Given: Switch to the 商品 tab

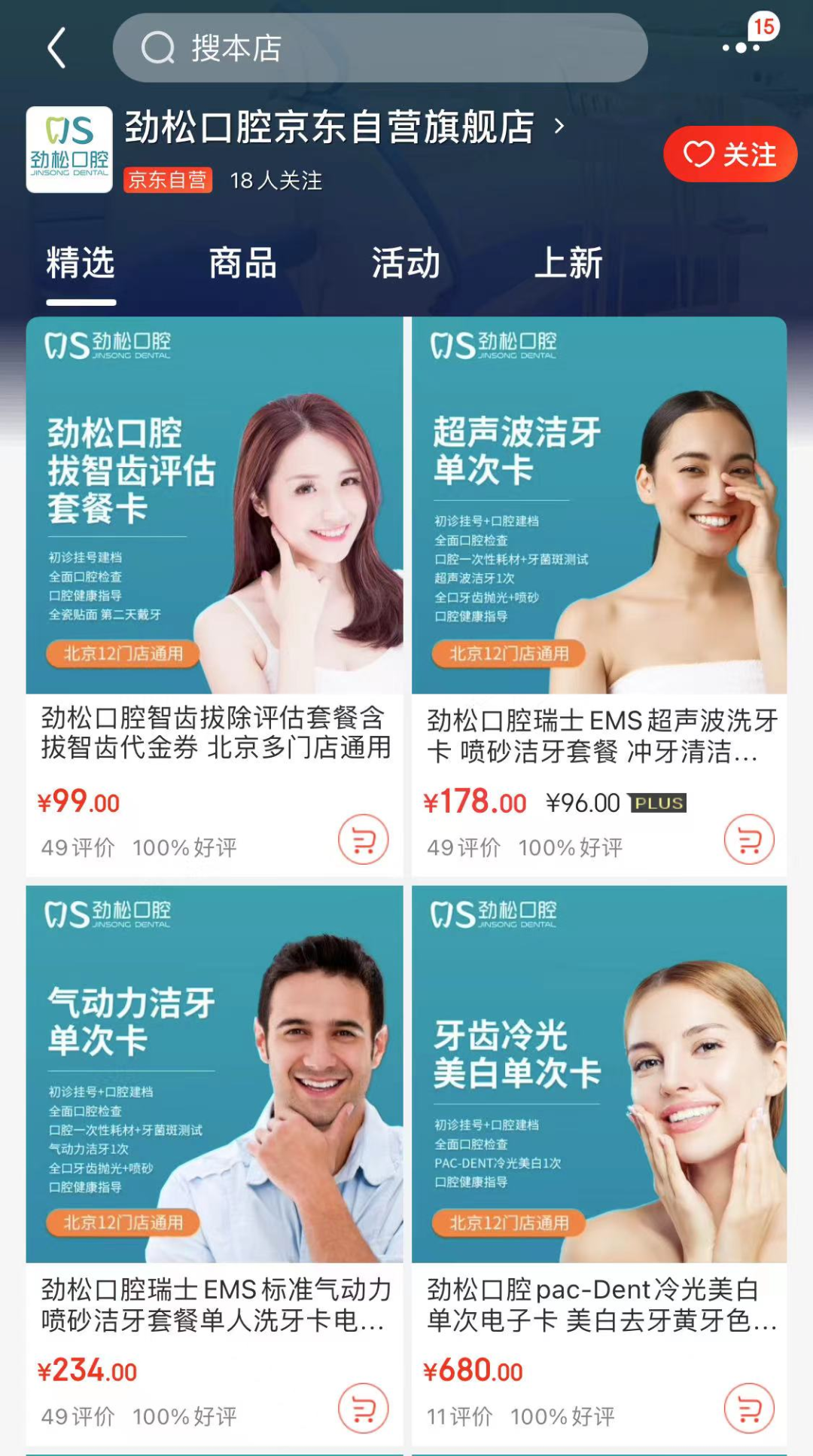Looking at the screenshot, I should [243, 264].
